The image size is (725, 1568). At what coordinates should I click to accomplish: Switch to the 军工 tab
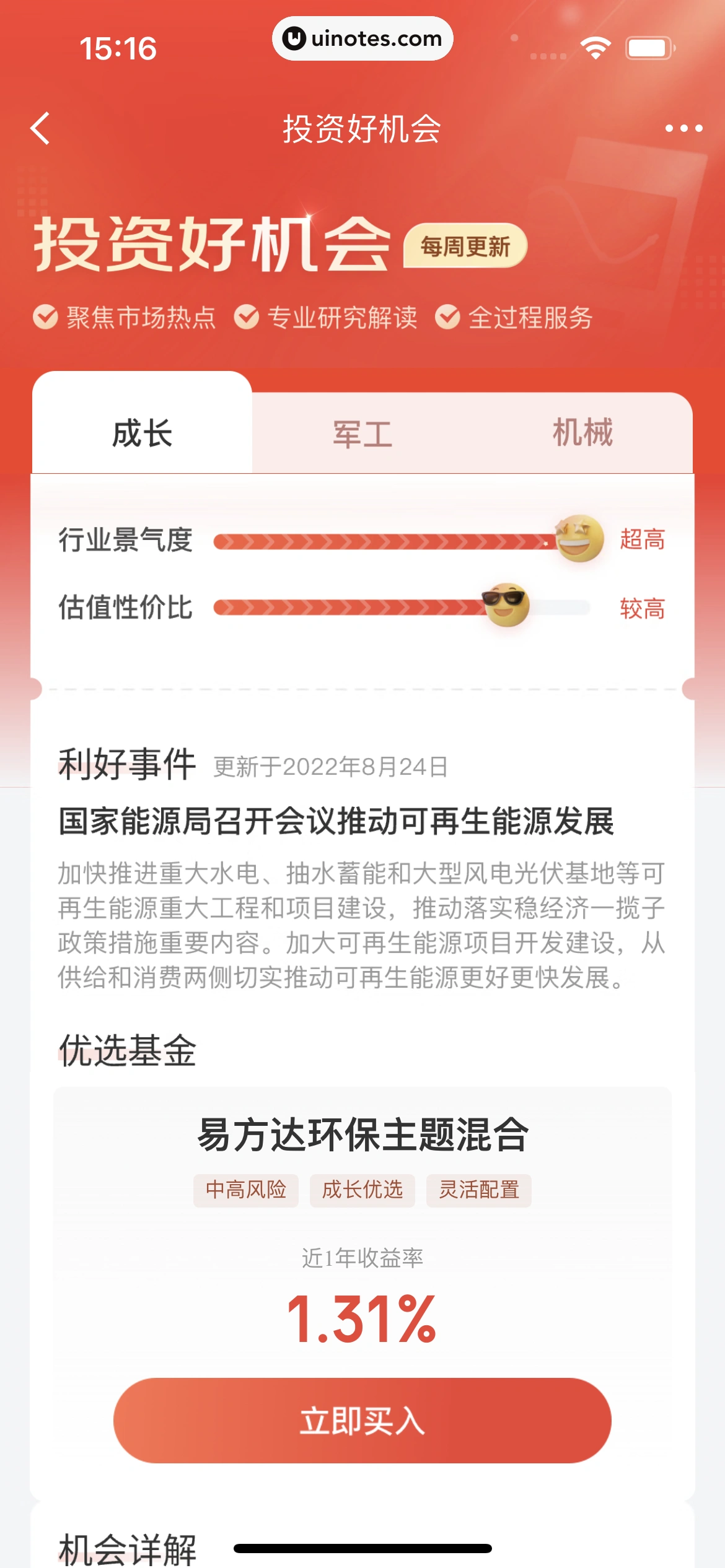coord(362,434)
